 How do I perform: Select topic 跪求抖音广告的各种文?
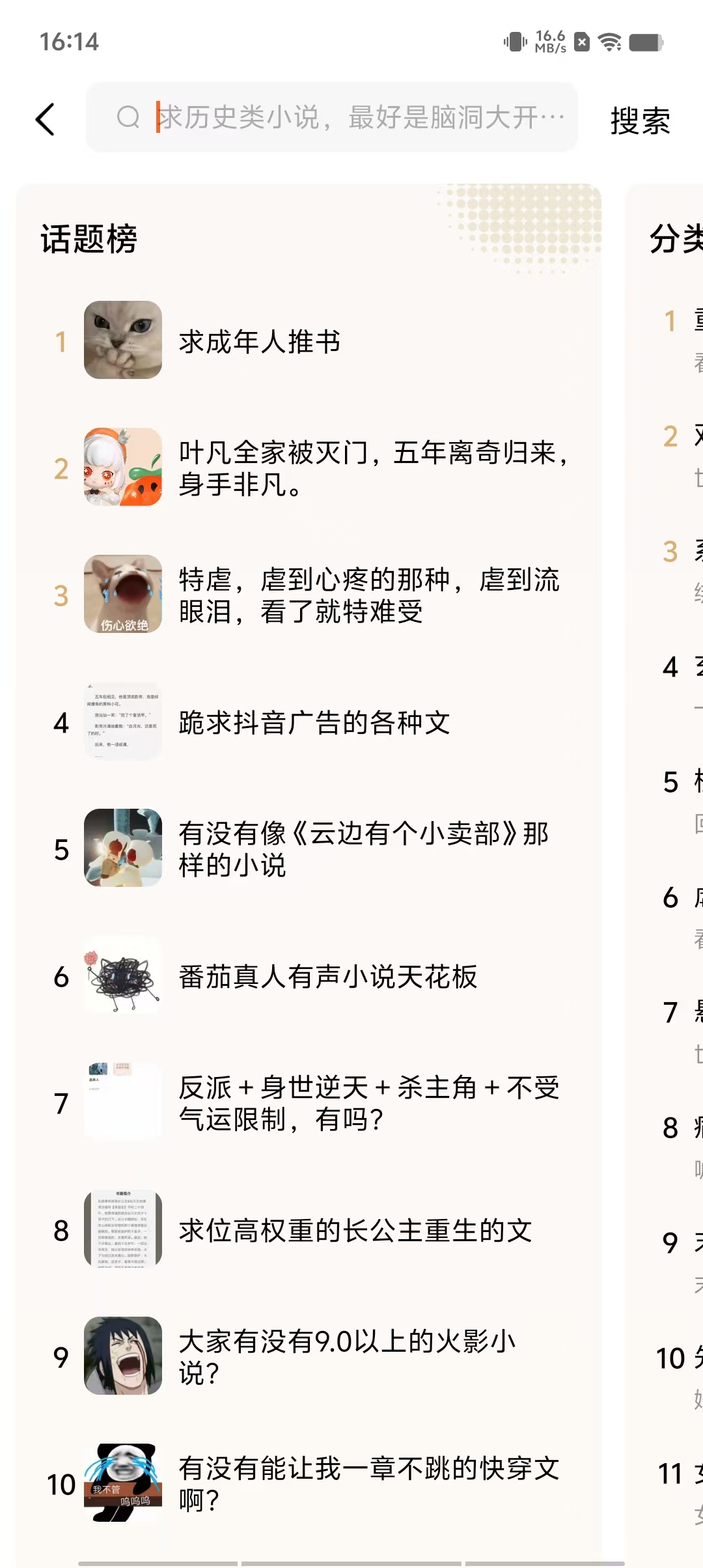(x=314, y=723)
